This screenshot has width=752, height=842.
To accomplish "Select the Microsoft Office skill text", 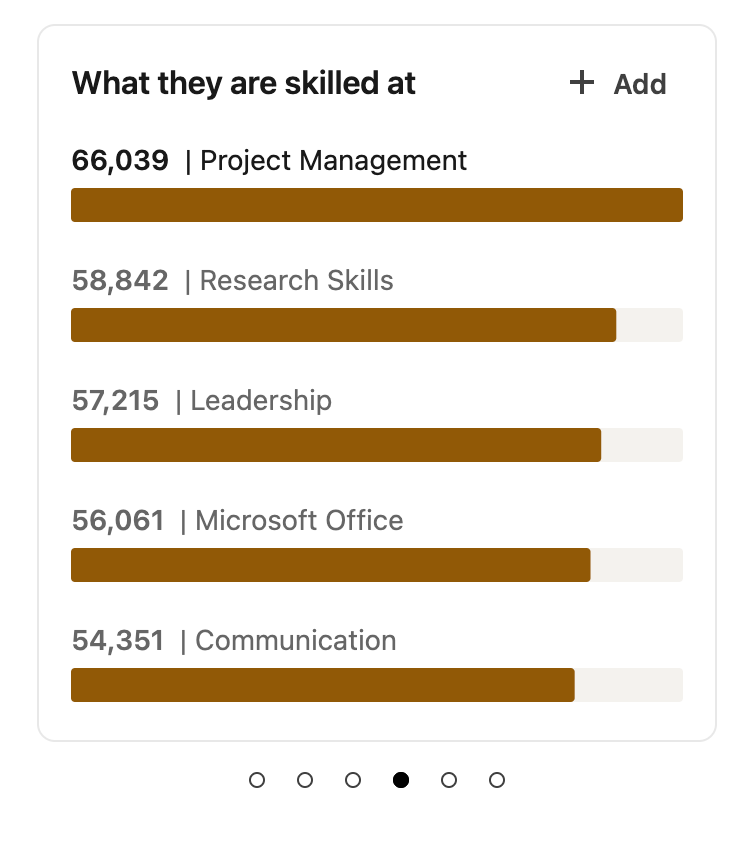I will 299,520.
